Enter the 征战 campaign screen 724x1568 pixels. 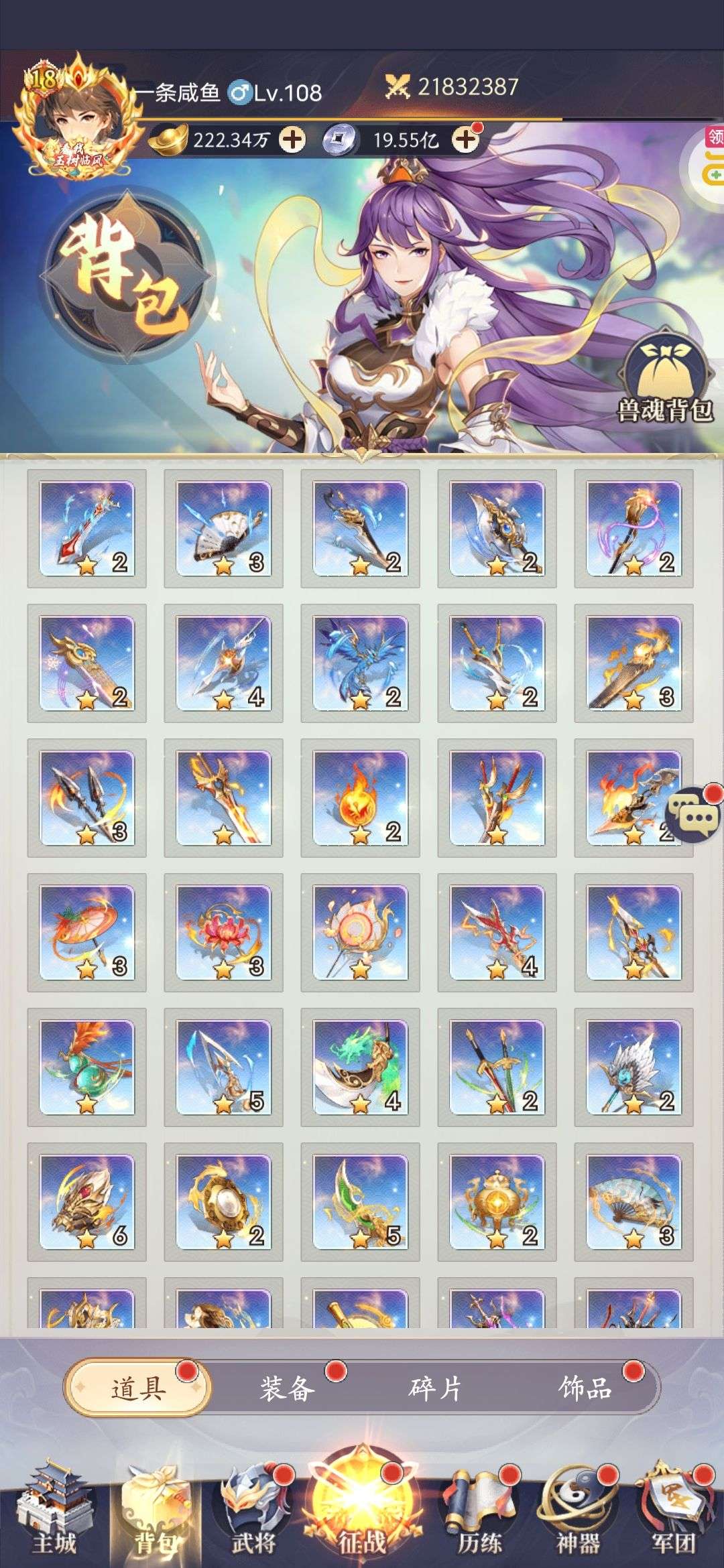coord(362,1504)
